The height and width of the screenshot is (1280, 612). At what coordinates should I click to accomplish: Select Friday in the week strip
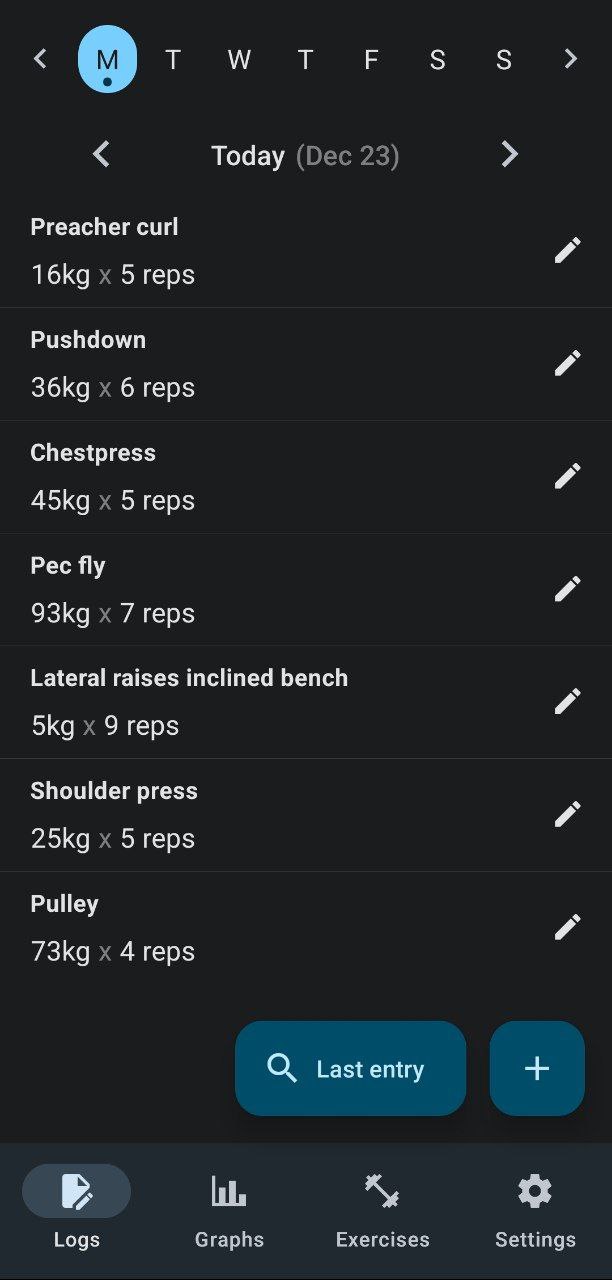point(371,60)
